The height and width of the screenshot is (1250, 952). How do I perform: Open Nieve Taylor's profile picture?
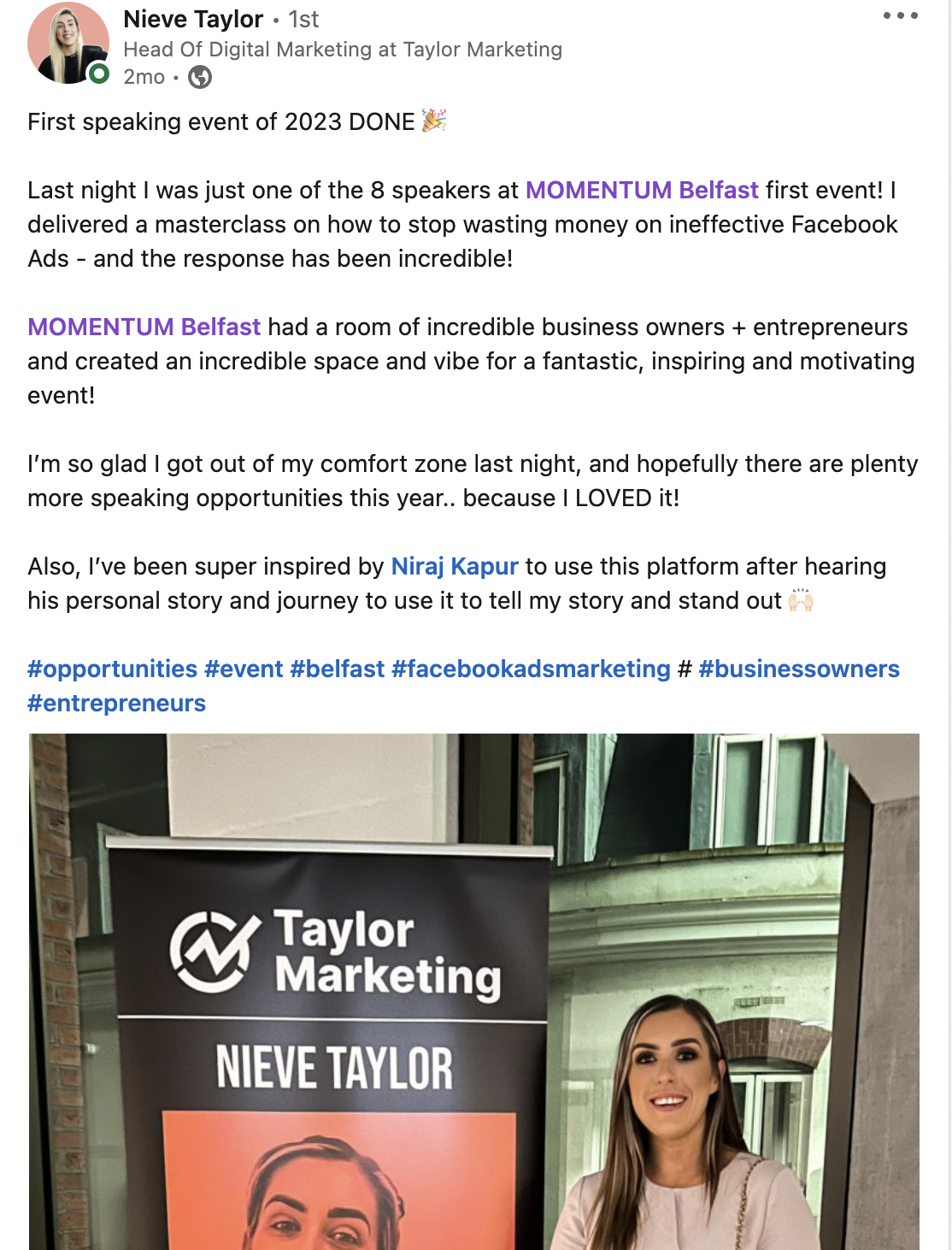68,44
